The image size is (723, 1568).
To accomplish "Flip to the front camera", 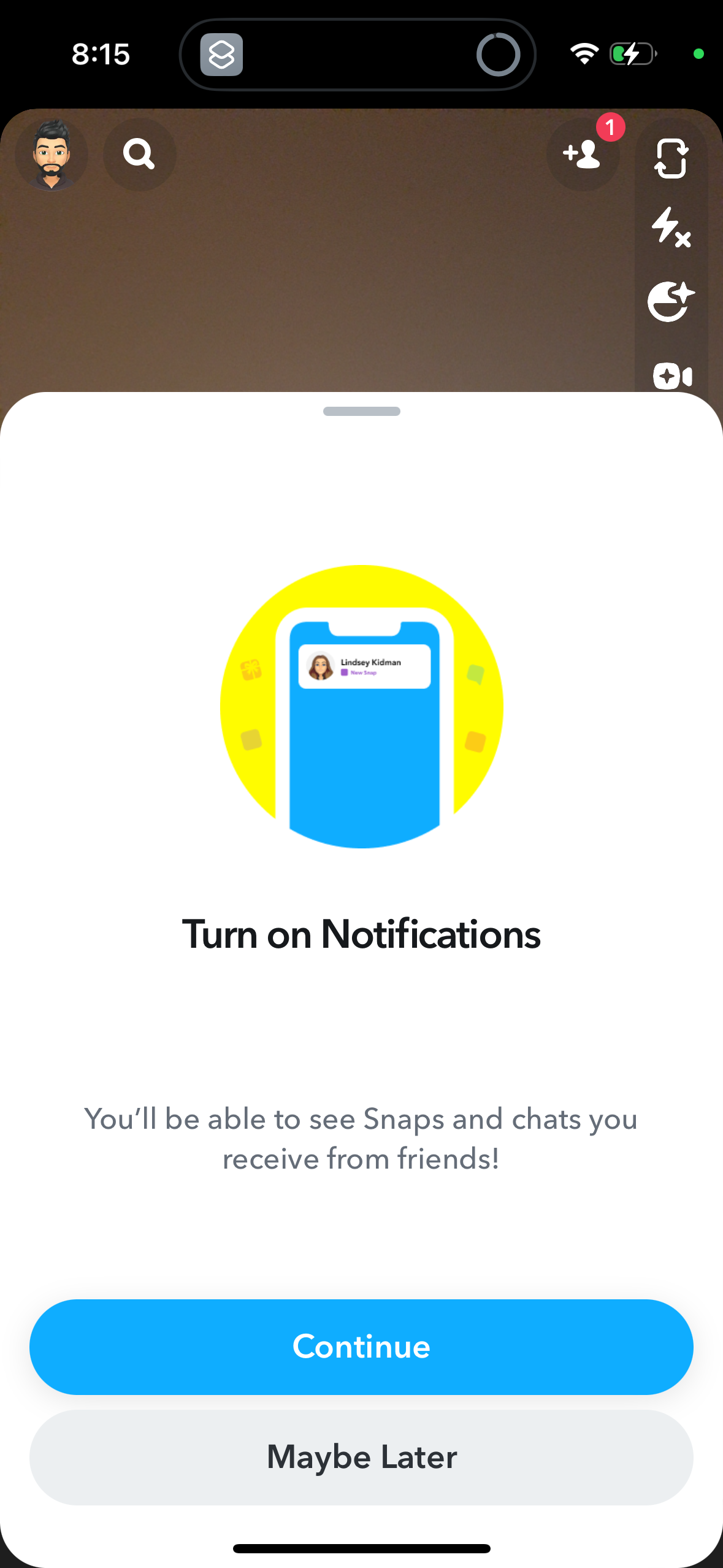I will [671, 158].
